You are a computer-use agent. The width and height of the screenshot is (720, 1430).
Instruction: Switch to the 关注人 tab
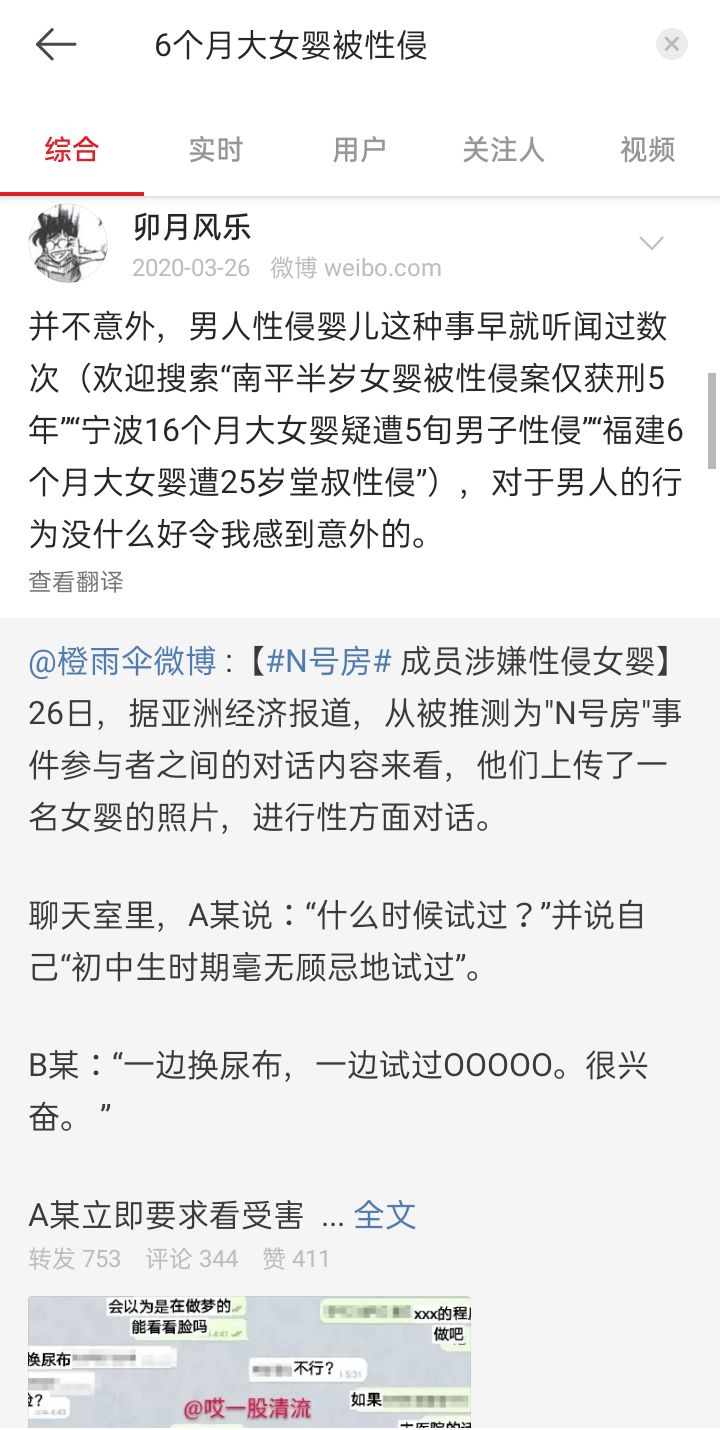(x=503, y=150)
